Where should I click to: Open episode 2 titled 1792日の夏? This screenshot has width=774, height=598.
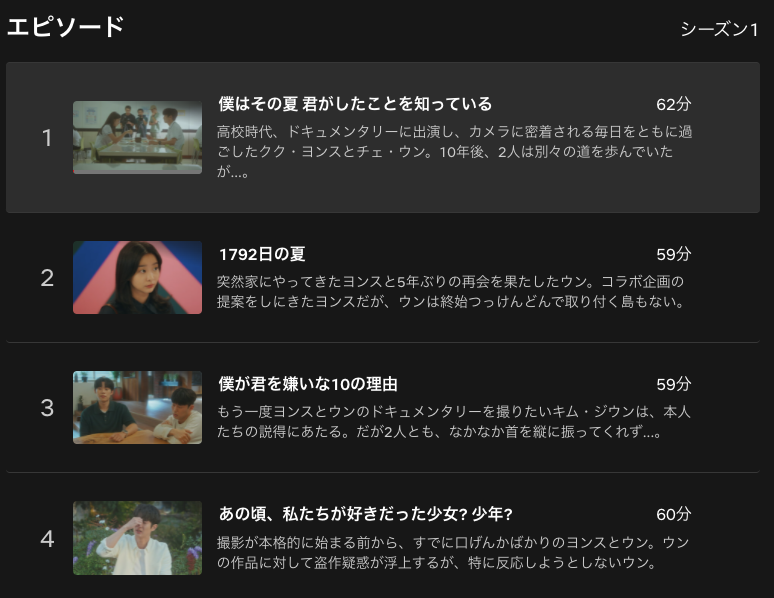137,278
